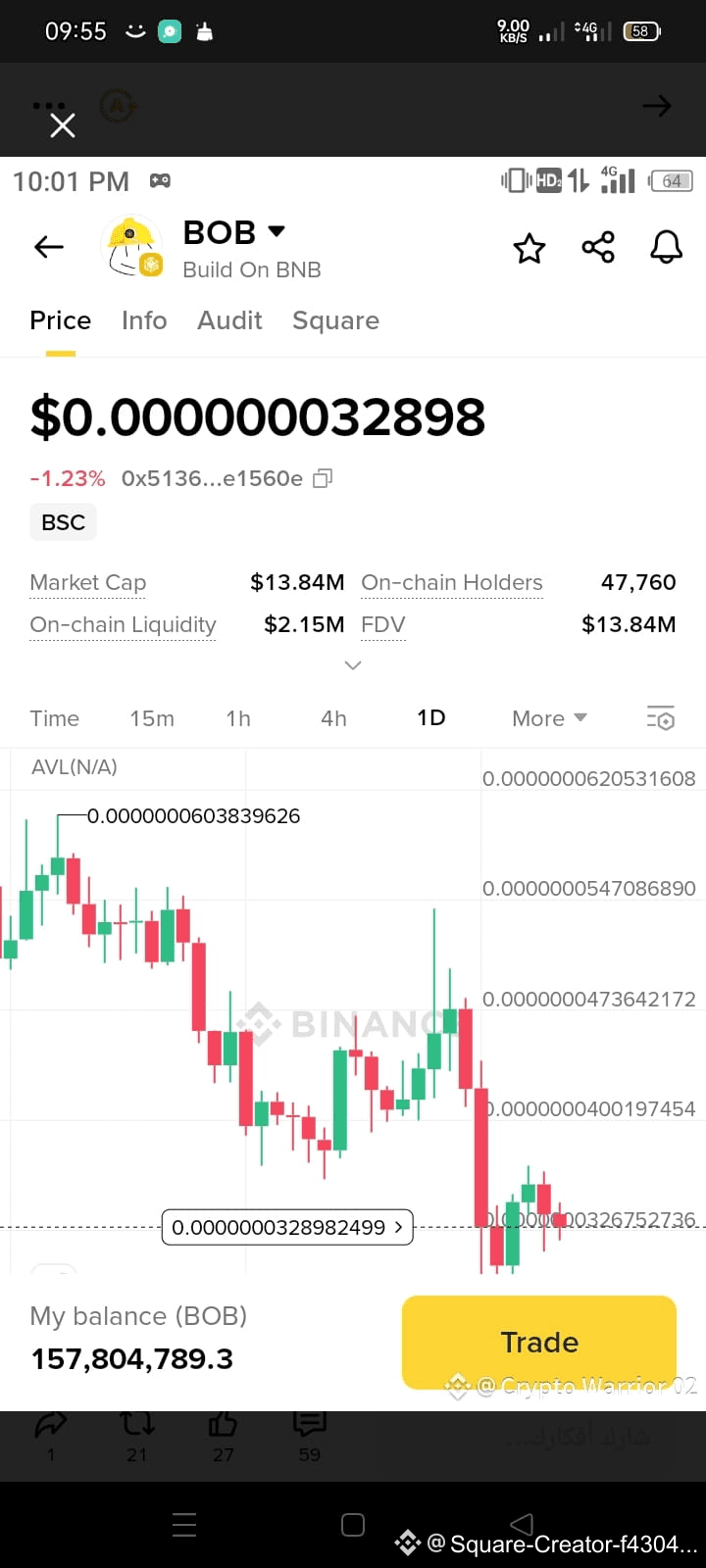Open the Market Cap explanation link

click(87, 582)
